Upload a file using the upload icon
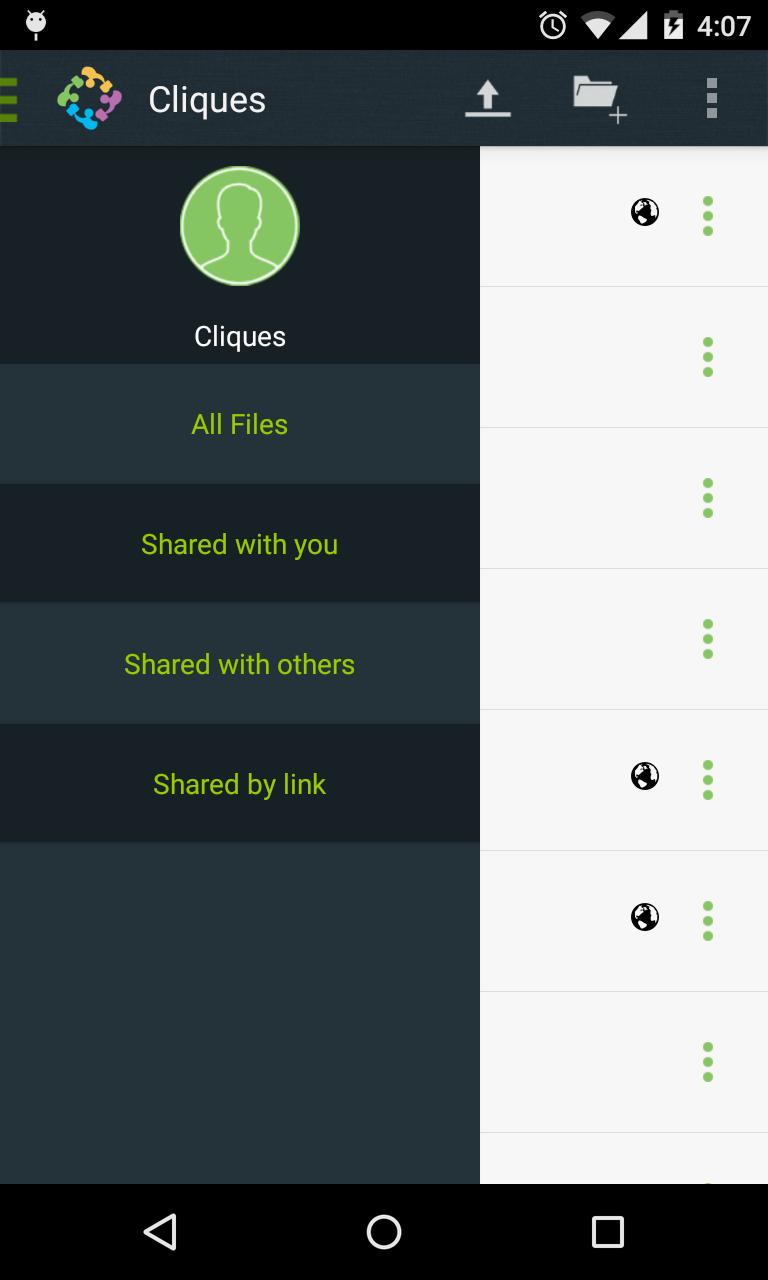The image size is (768, 1280). point(488,99)
